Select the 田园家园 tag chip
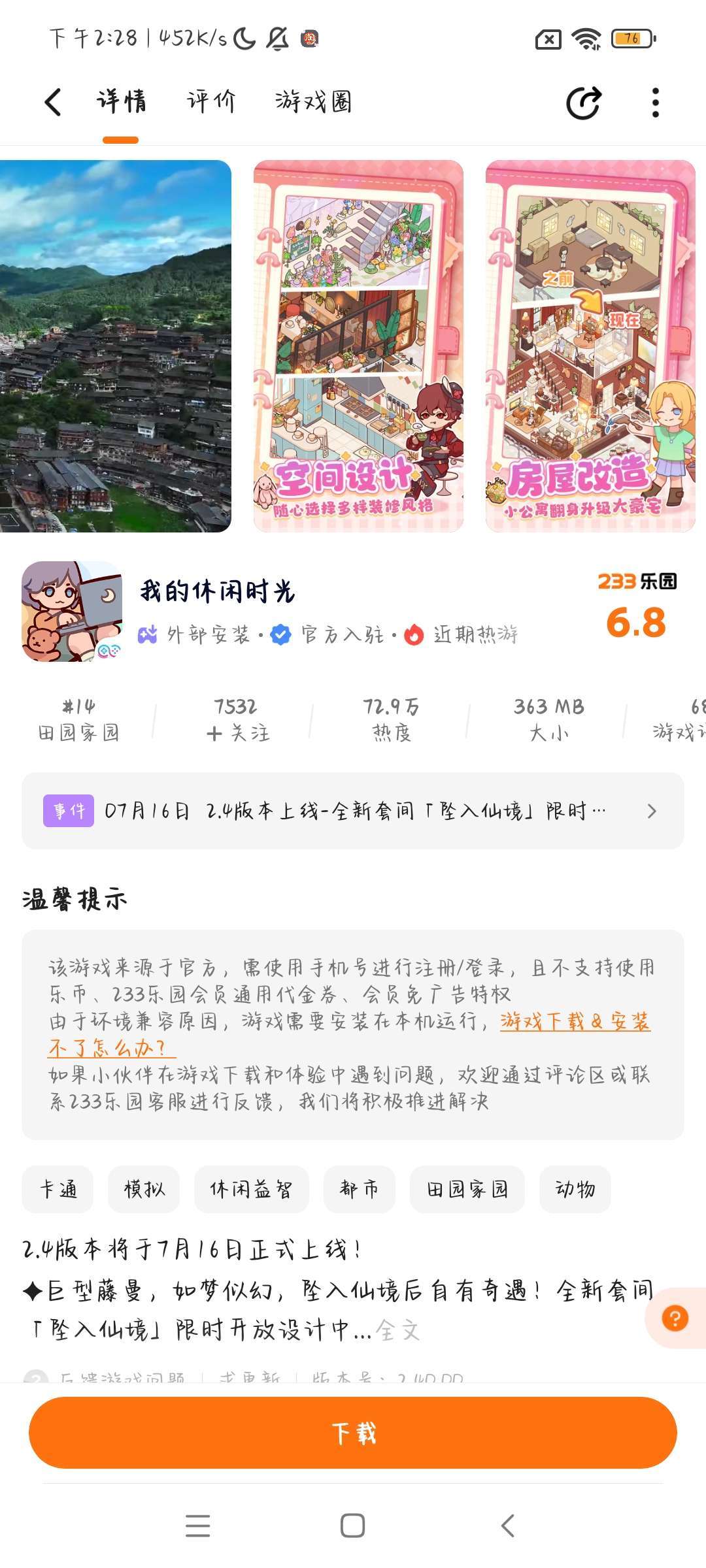 pyautogui.click(x=467, y=1189)
